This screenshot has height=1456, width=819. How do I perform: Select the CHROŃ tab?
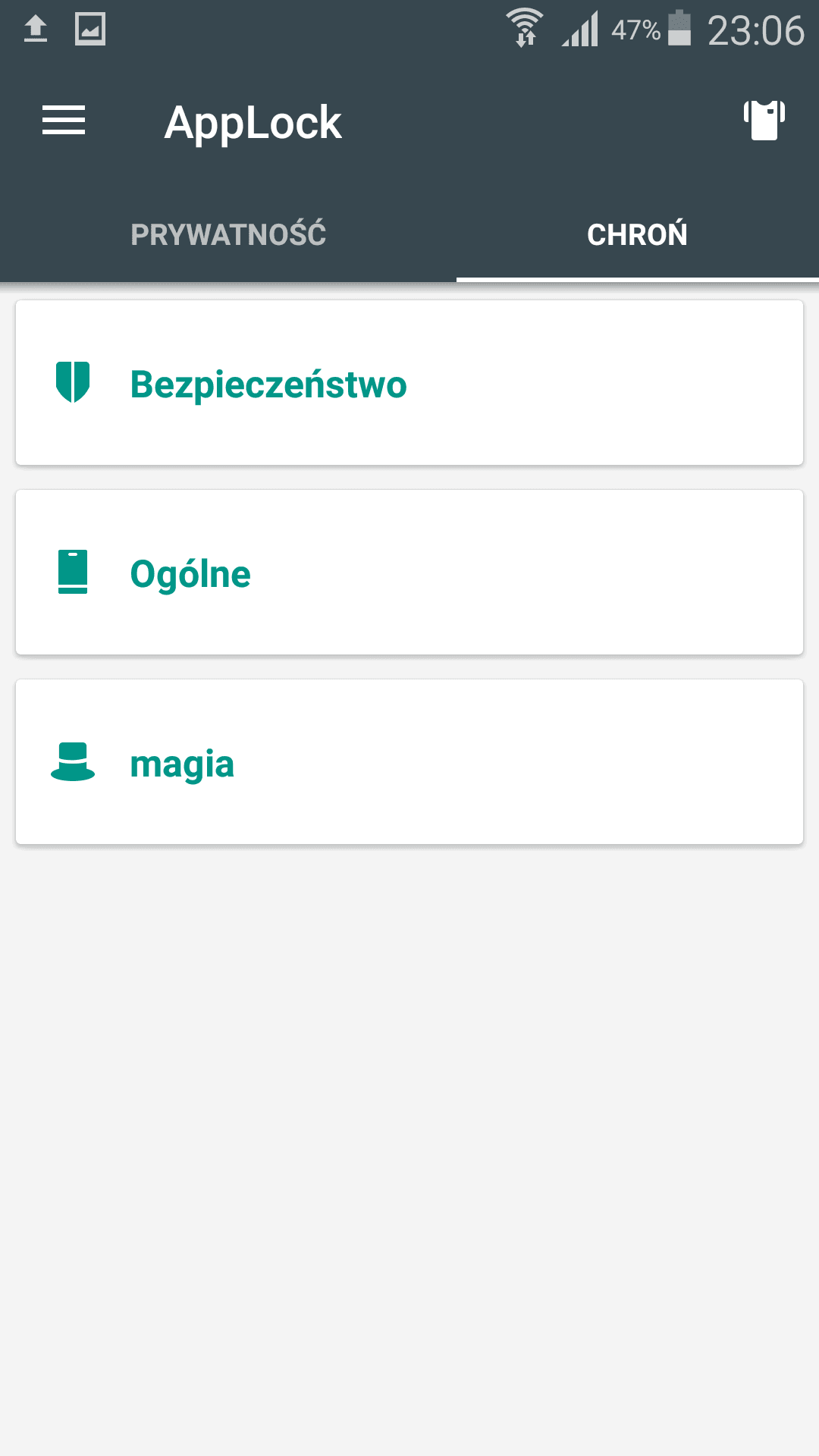pos(638,234)
